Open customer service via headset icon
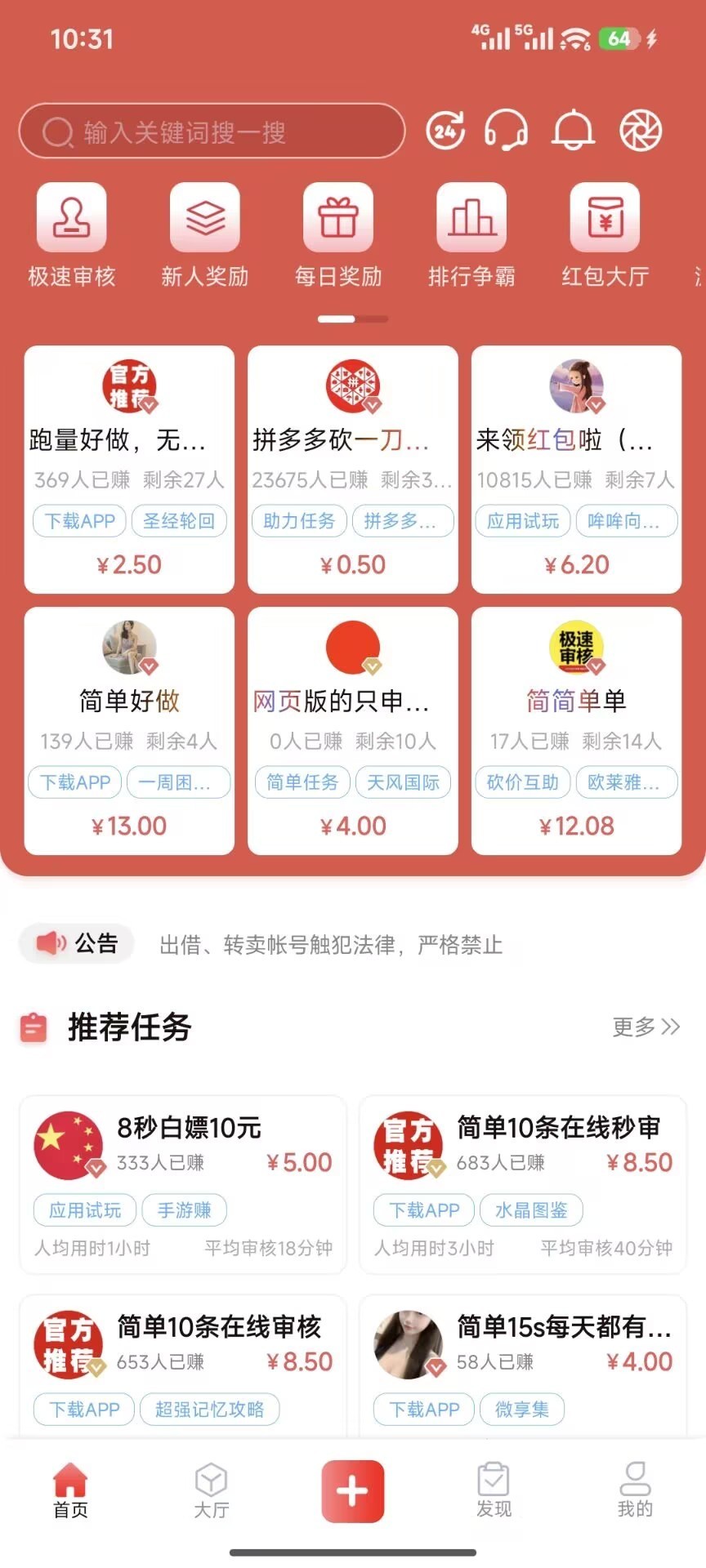Image resolution: width=706 pixels, height=1568 pixels. (x=508, y=130)
